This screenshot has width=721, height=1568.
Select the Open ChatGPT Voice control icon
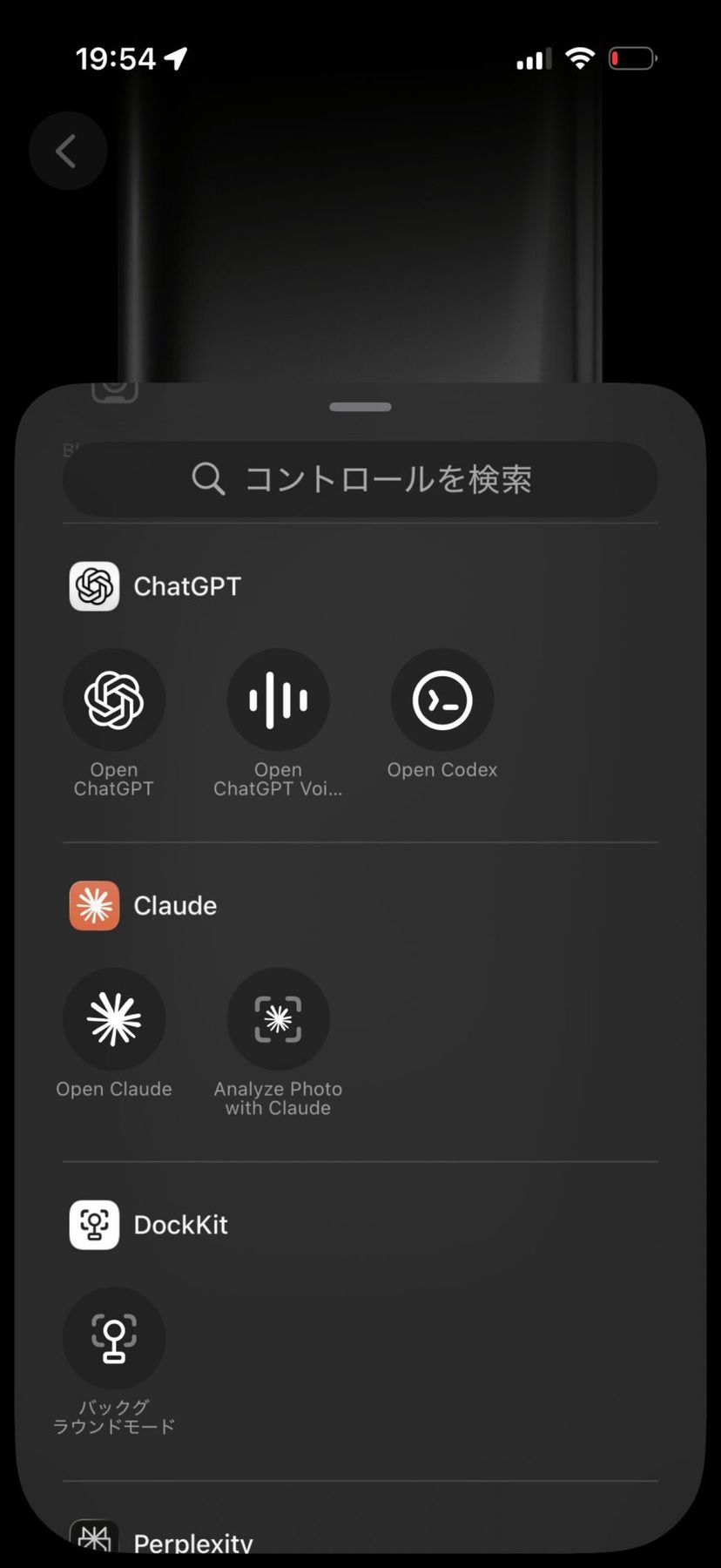(x=278, y=700)
